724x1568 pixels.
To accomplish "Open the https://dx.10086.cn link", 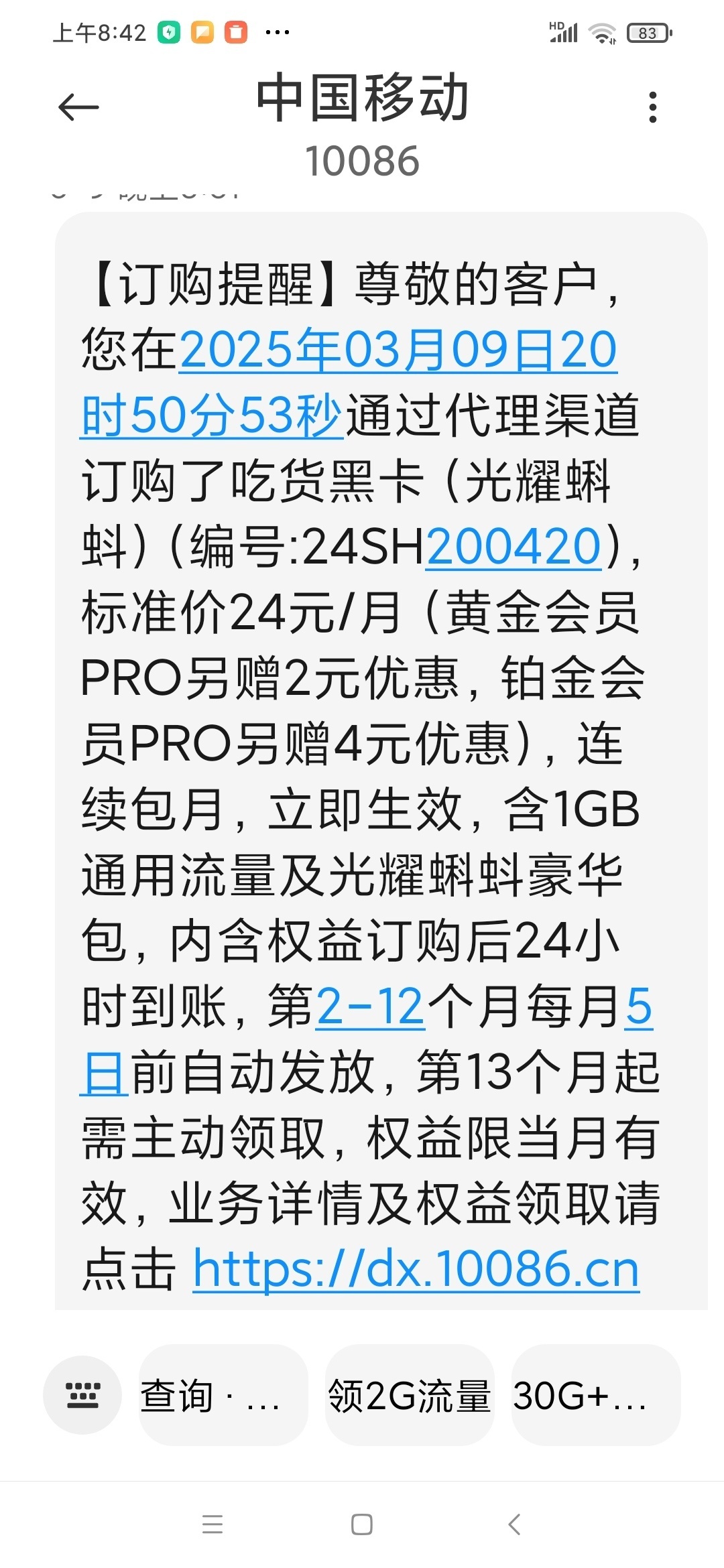I will click(416, 1269).
